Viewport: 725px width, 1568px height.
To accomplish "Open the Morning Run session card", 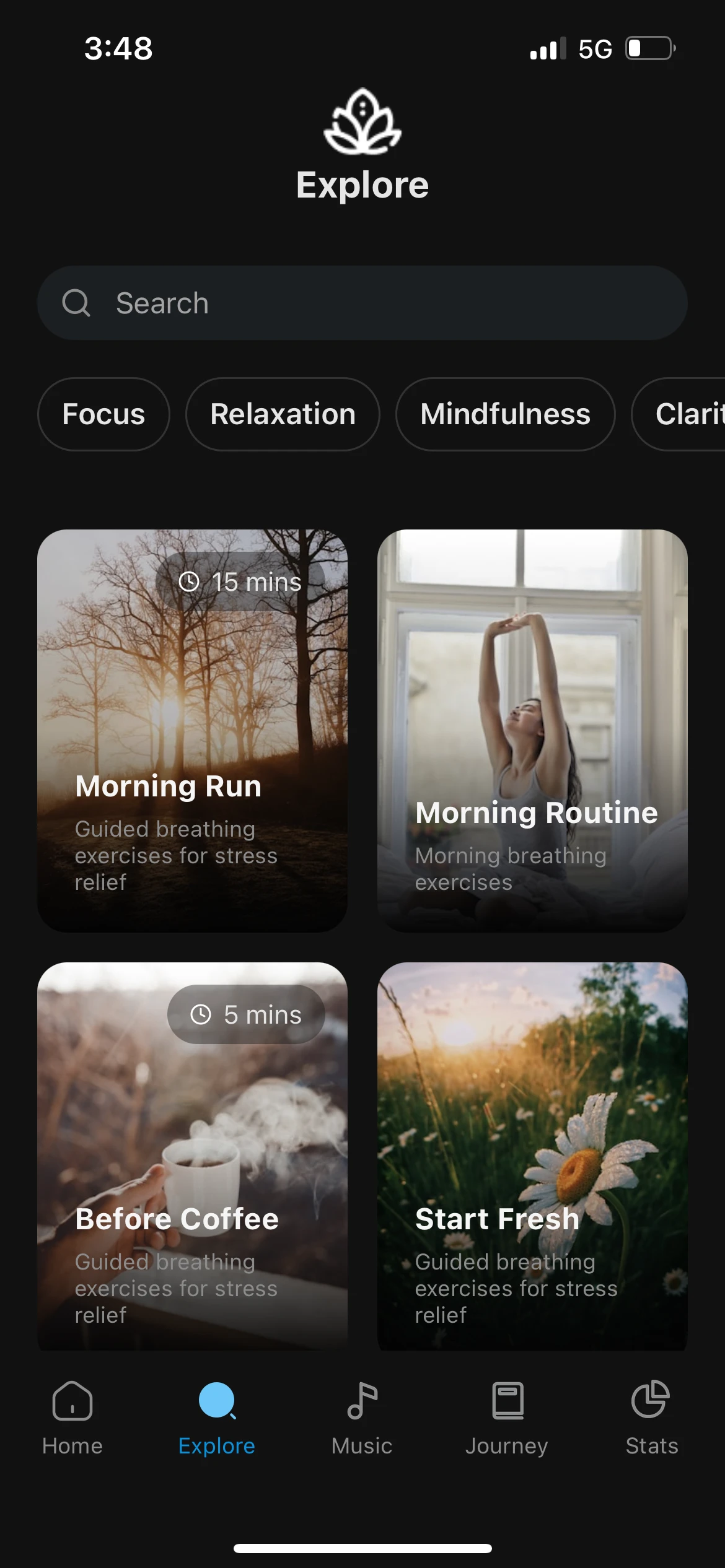I will pos(192,731).
